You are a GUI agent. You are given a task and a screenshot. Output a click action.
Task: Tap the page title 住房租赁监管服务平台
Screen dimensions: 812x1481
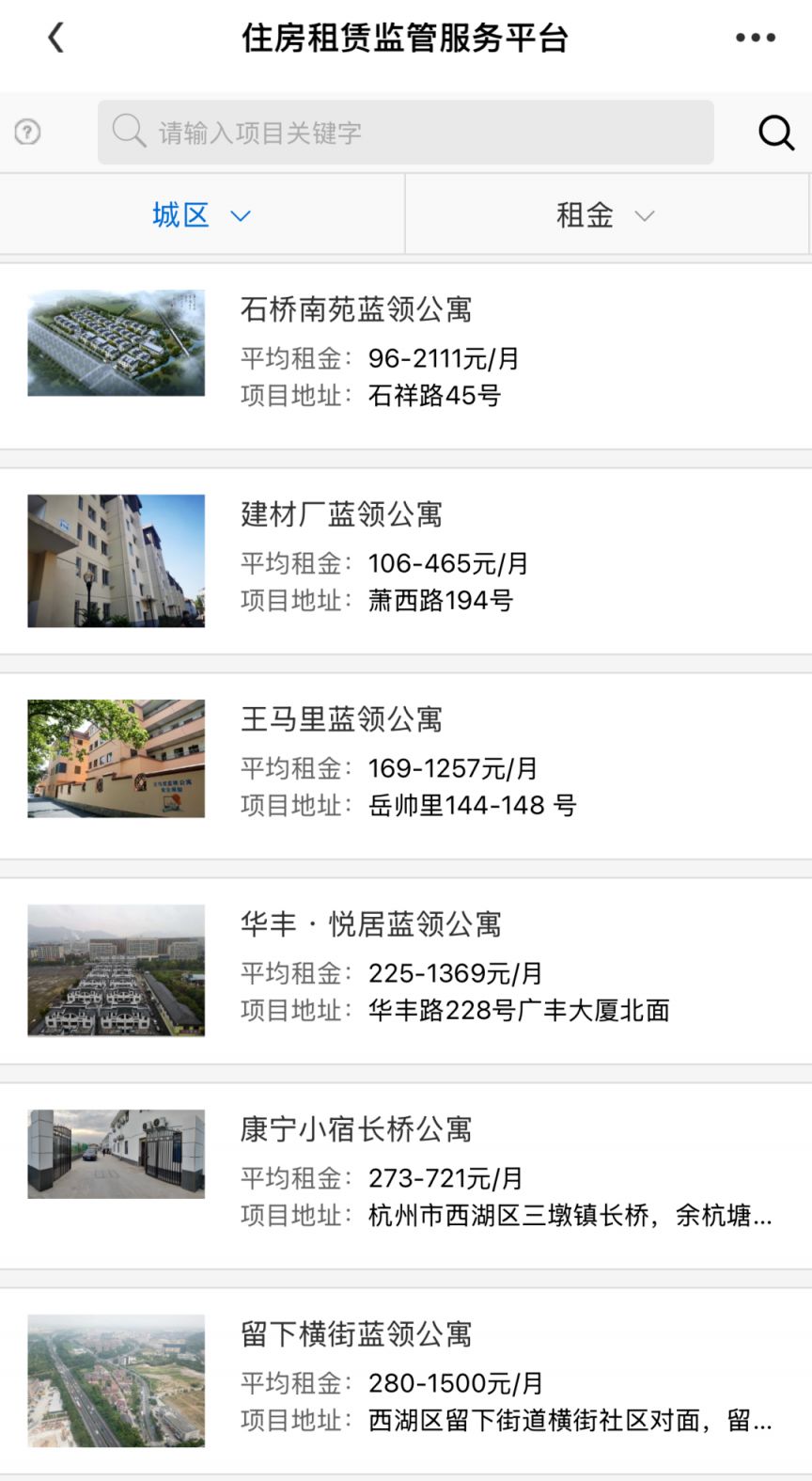click(x=405, y=37)
